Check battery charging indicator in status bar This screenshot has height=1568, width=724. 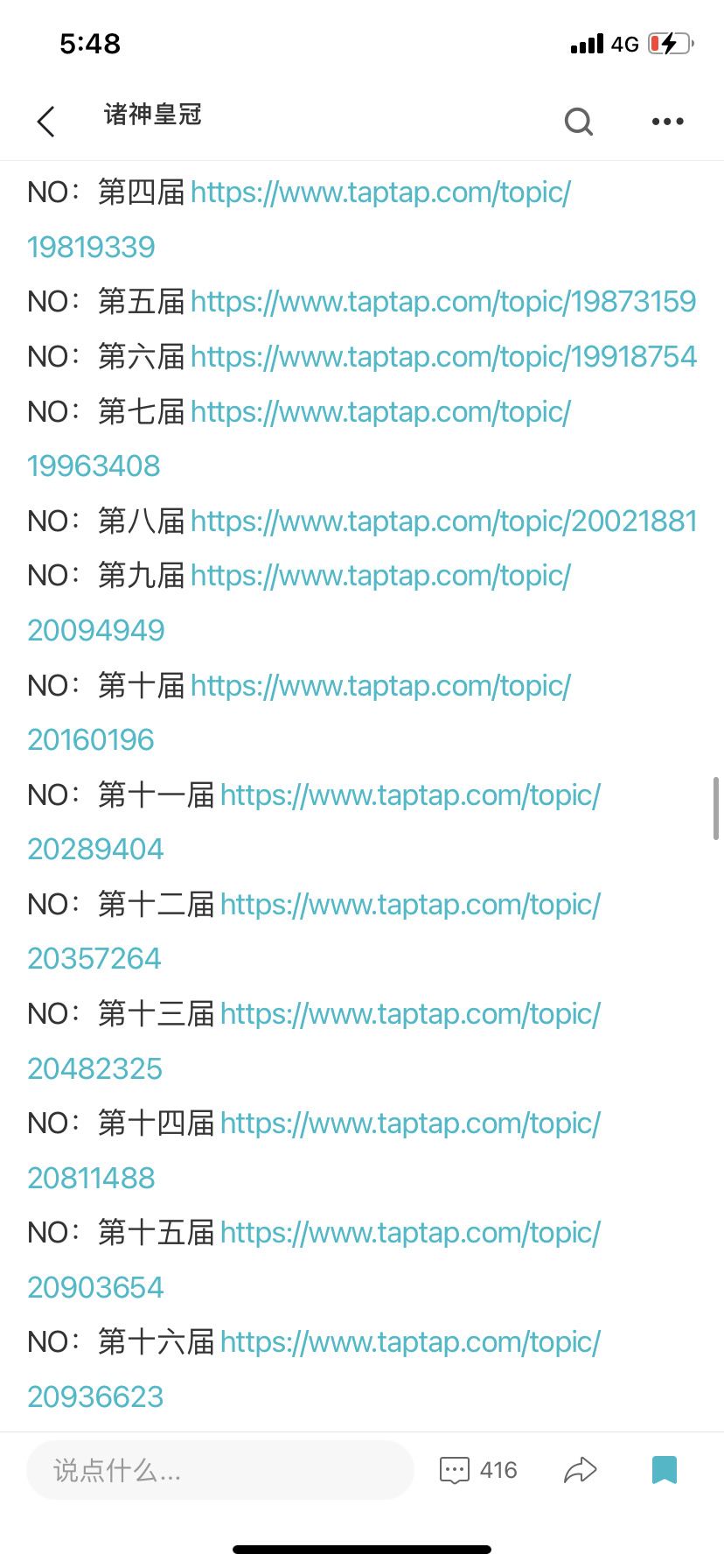[x=668, y=44]
